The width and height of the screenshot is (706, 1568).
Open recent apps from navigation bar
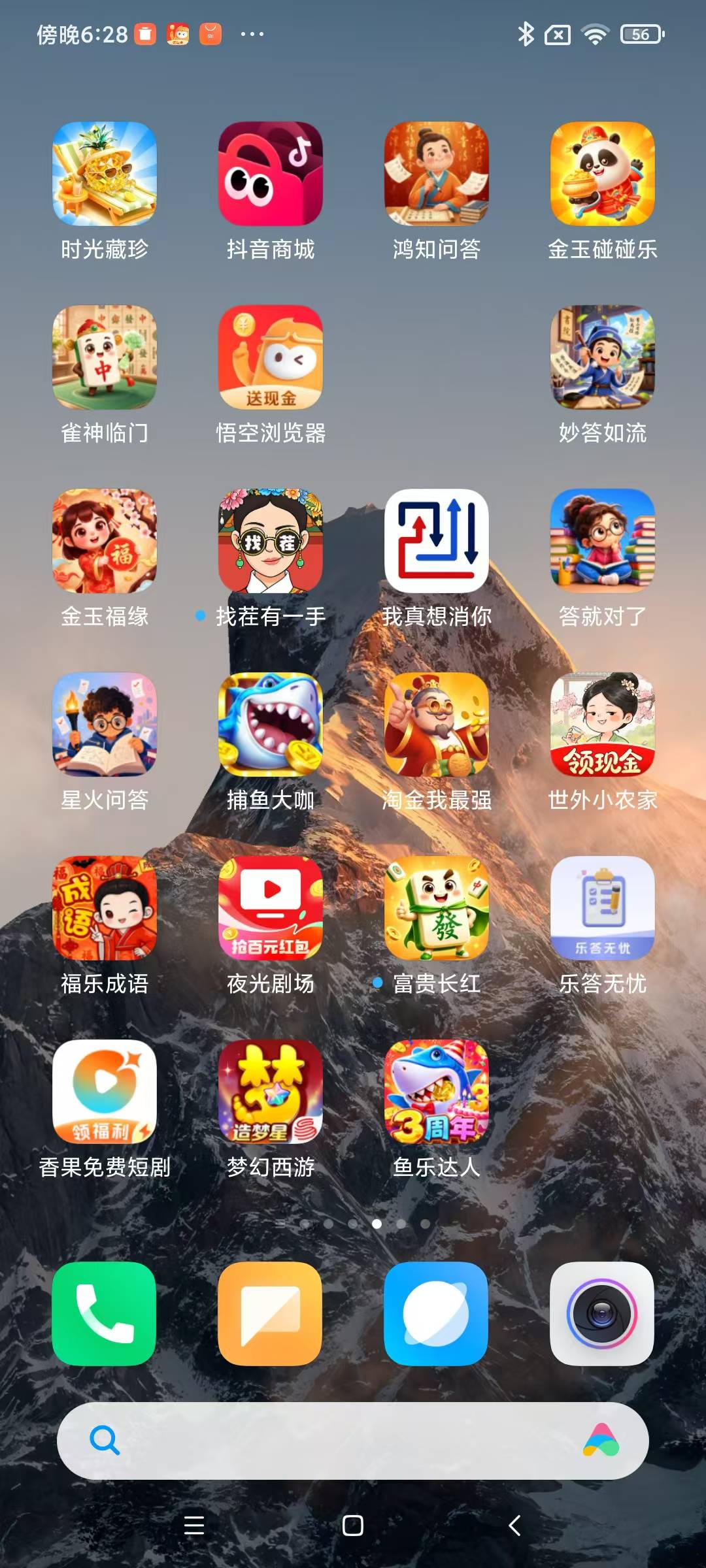pyautogui.click(x=194, y=1526)
